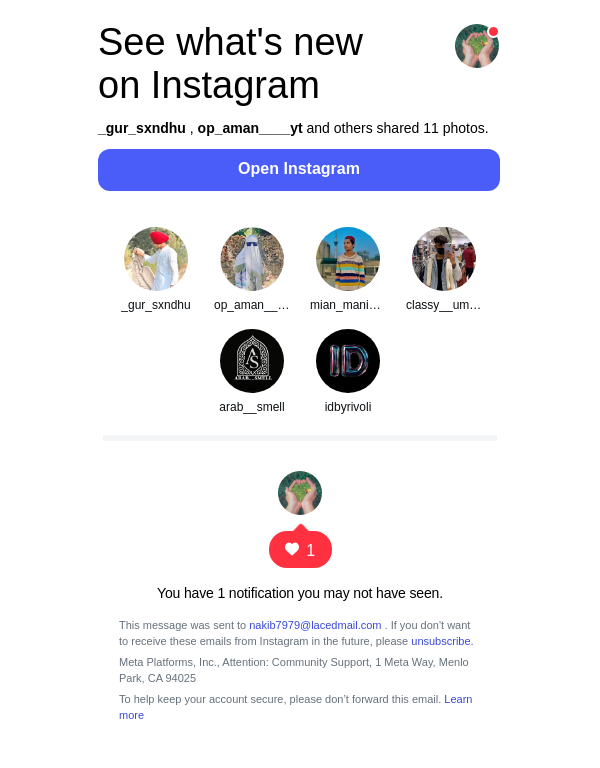Tap _gur_sxndhu username in the header text
Image resolution: width=600 pixels, height=768 pixels.
pyautogui.click(x=142, y=128)
